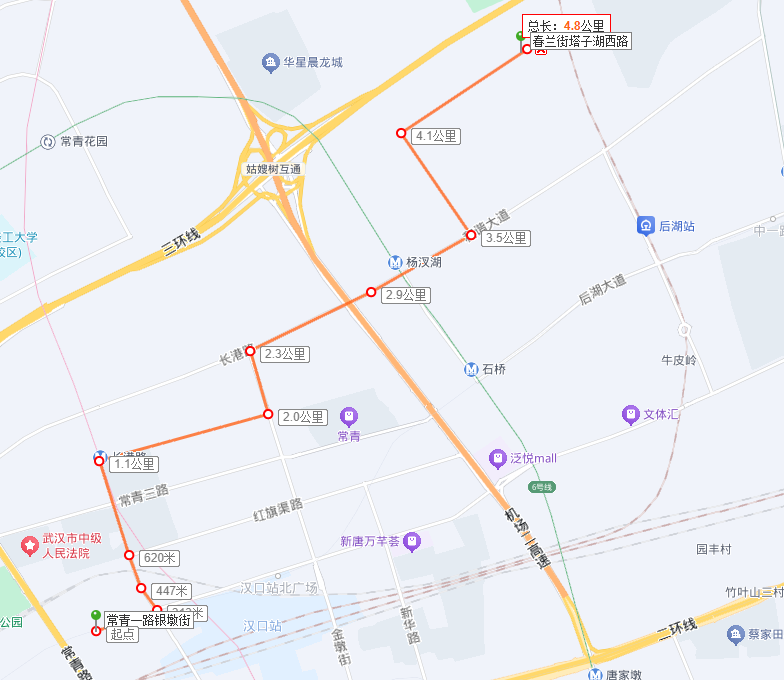
Task: Select the 杨汊湖 metro station marker
Action: 396,262
